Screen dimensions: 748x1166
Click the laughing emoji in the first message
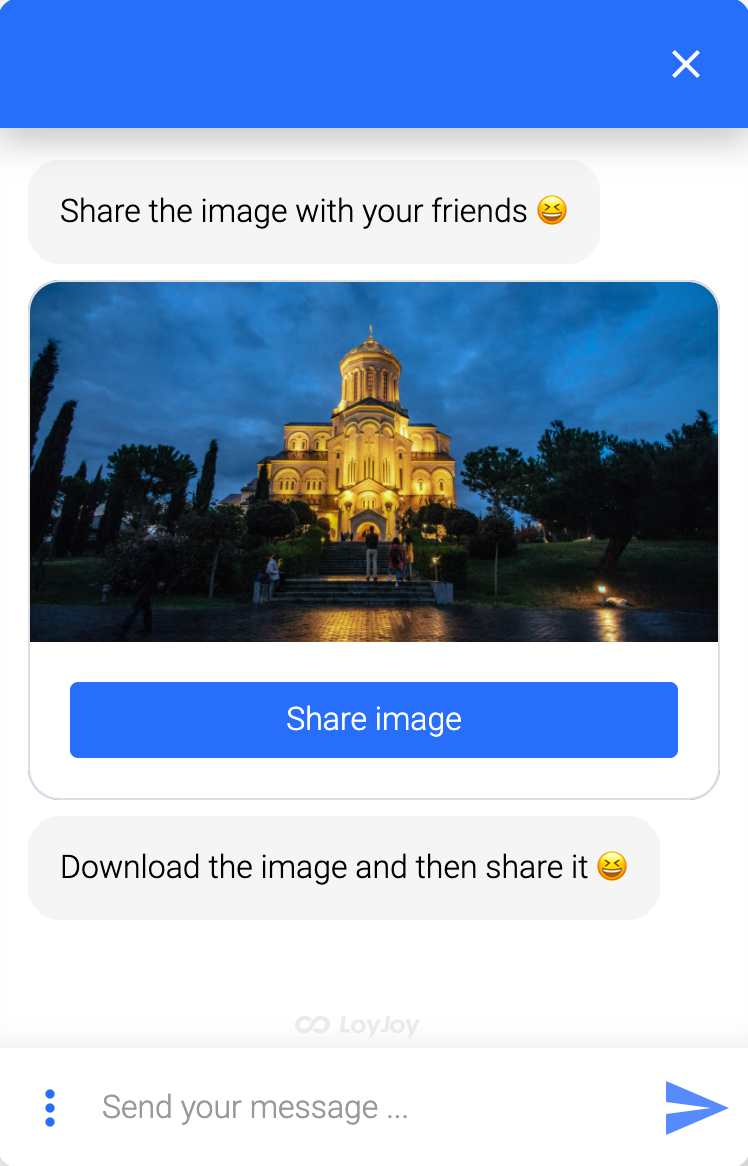(x=551, y=210)
